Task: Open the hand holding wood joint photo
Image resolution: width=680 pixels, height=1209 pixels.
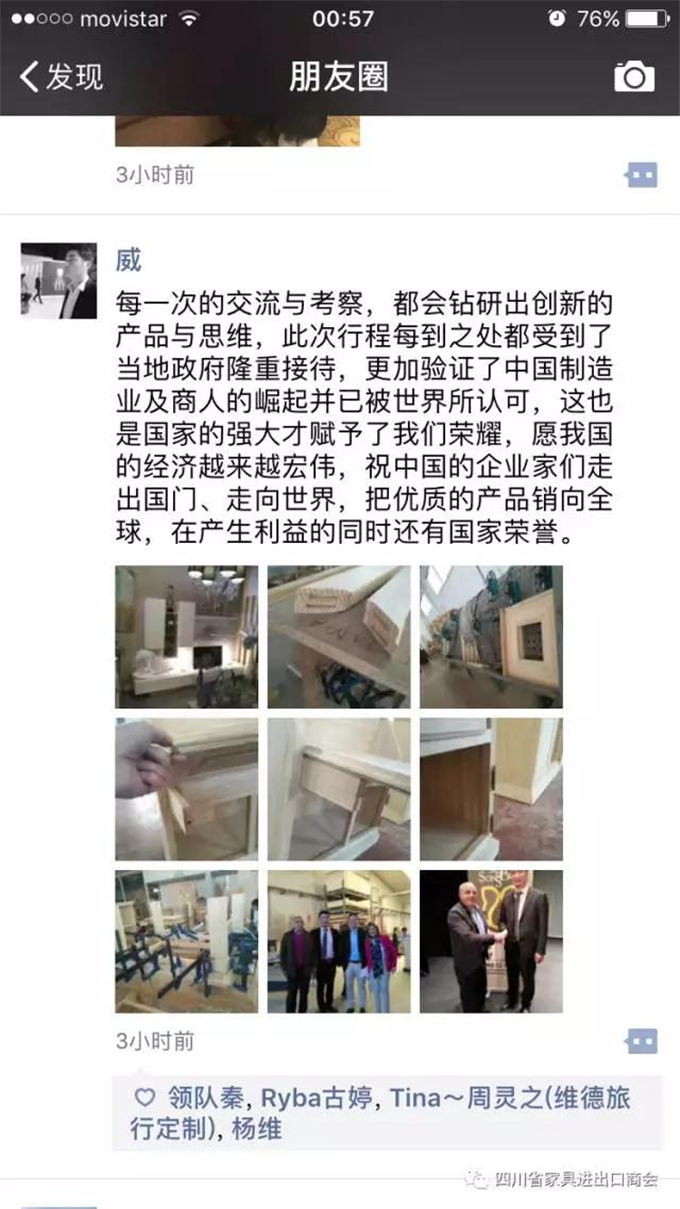Action: tap(186, 789)
